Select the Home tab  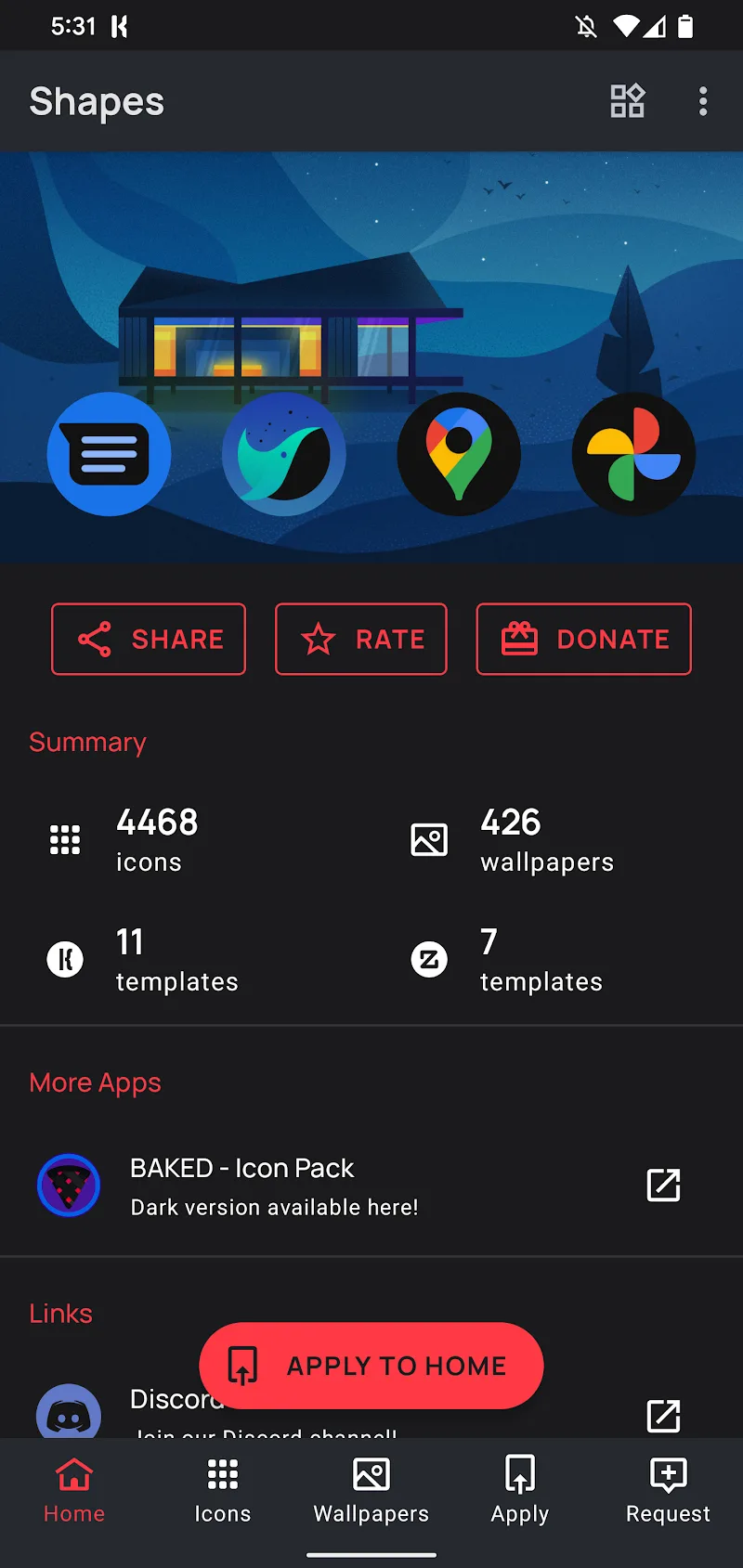(74, 1491)
